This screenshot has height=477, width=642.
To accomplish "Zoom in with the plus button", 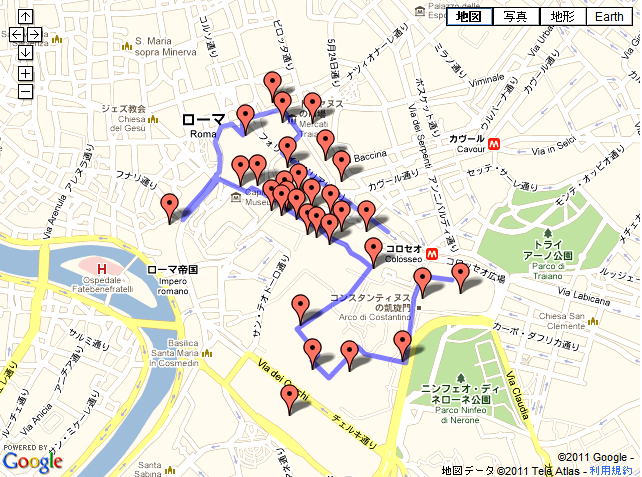I will (25, 73).
